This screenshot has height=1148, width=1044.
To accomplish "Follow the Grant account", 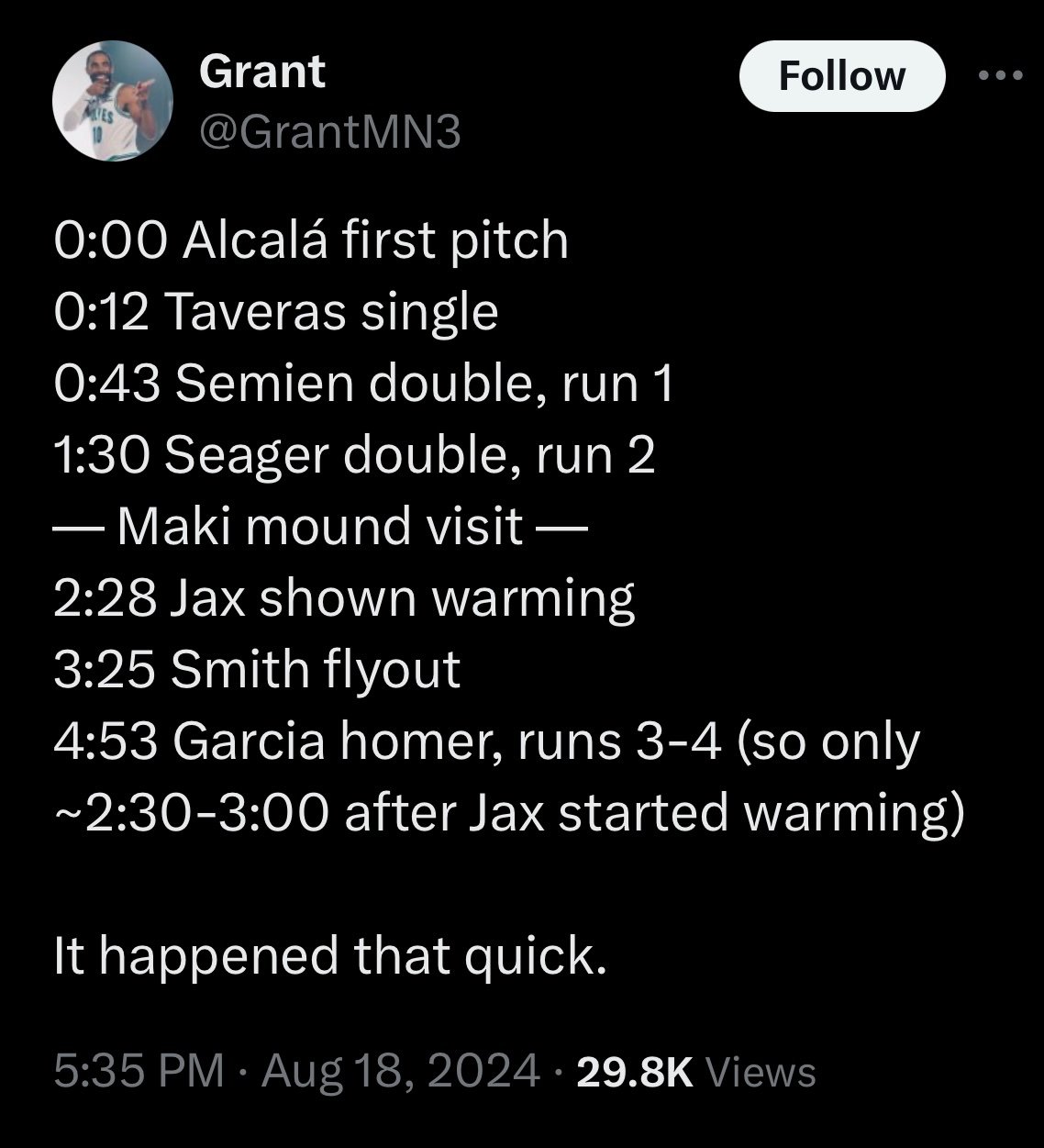I will tap(841, 76).
